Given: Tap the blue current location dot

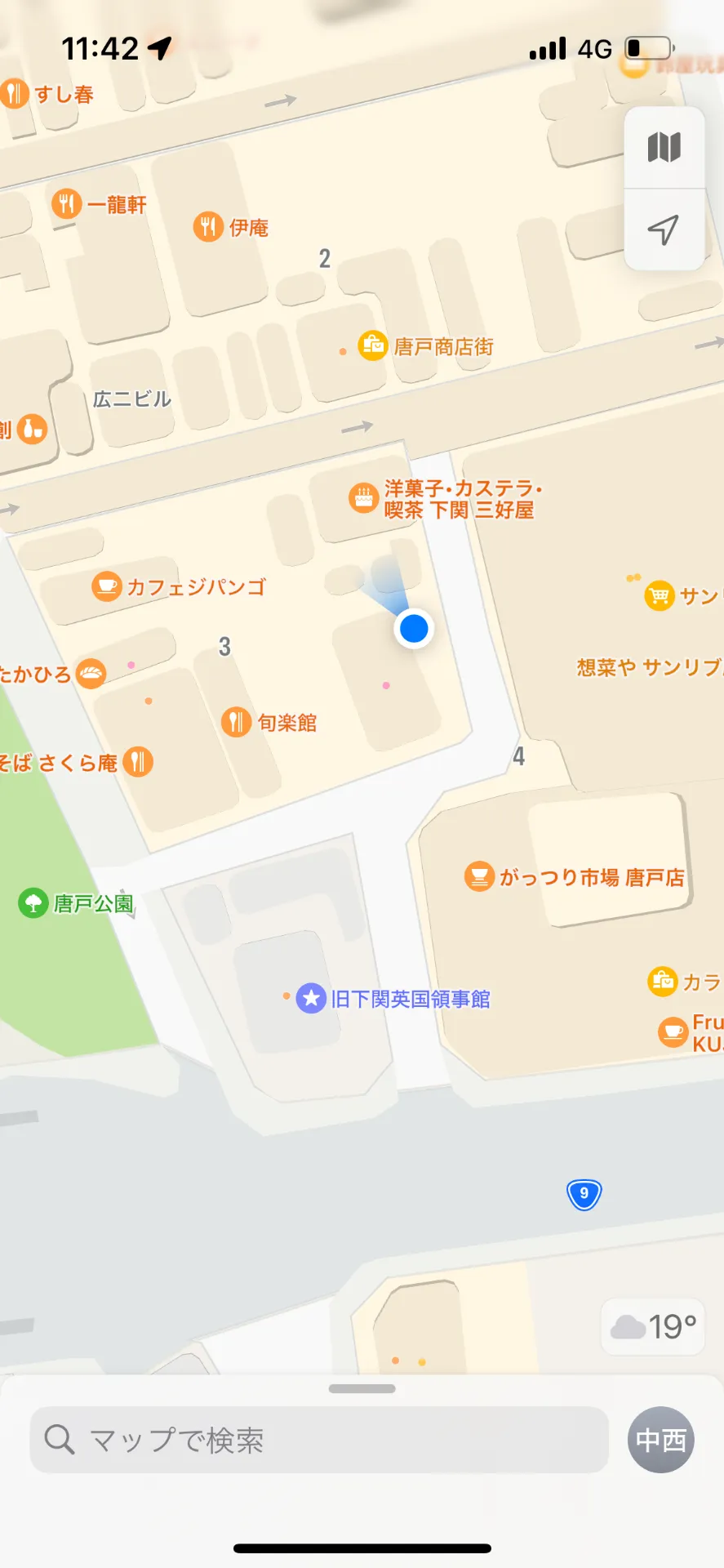Looking at the screenshot, I should tap(414, 629).
